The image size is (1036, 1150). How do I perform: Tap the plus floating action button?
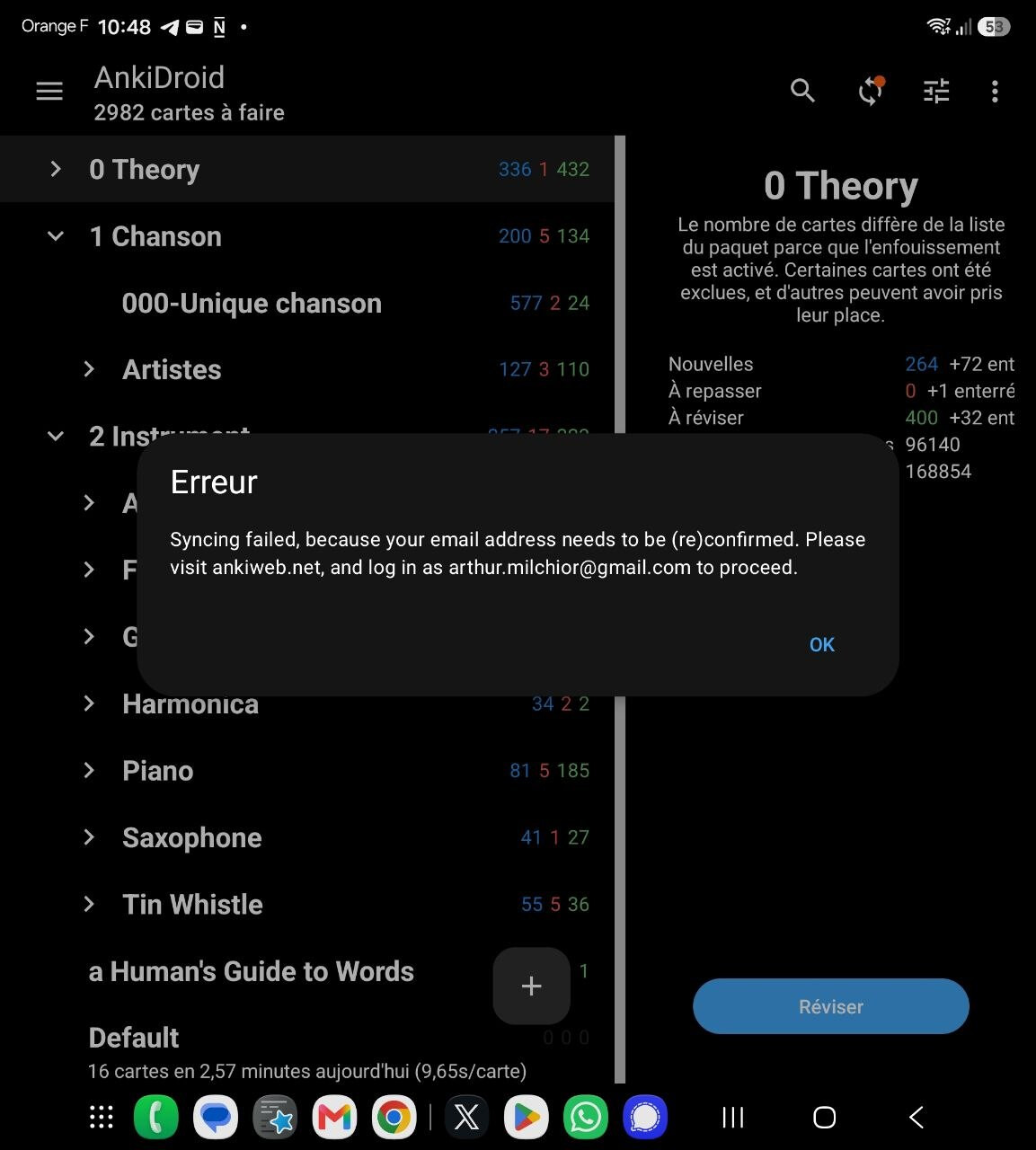pyautogui.click(x=531, y=986)
